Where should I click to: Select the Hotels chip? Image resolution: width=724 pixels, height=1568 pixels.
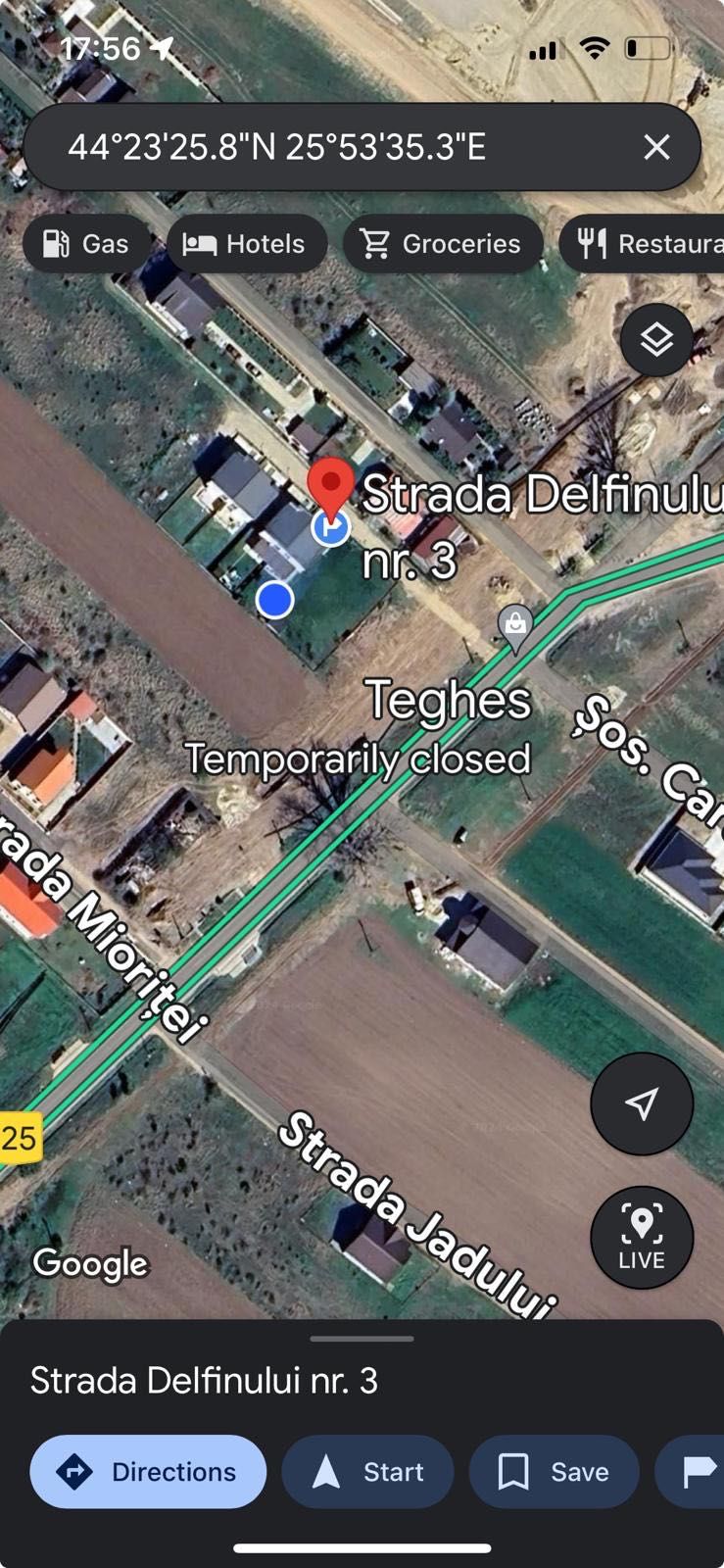click(245, 243)
